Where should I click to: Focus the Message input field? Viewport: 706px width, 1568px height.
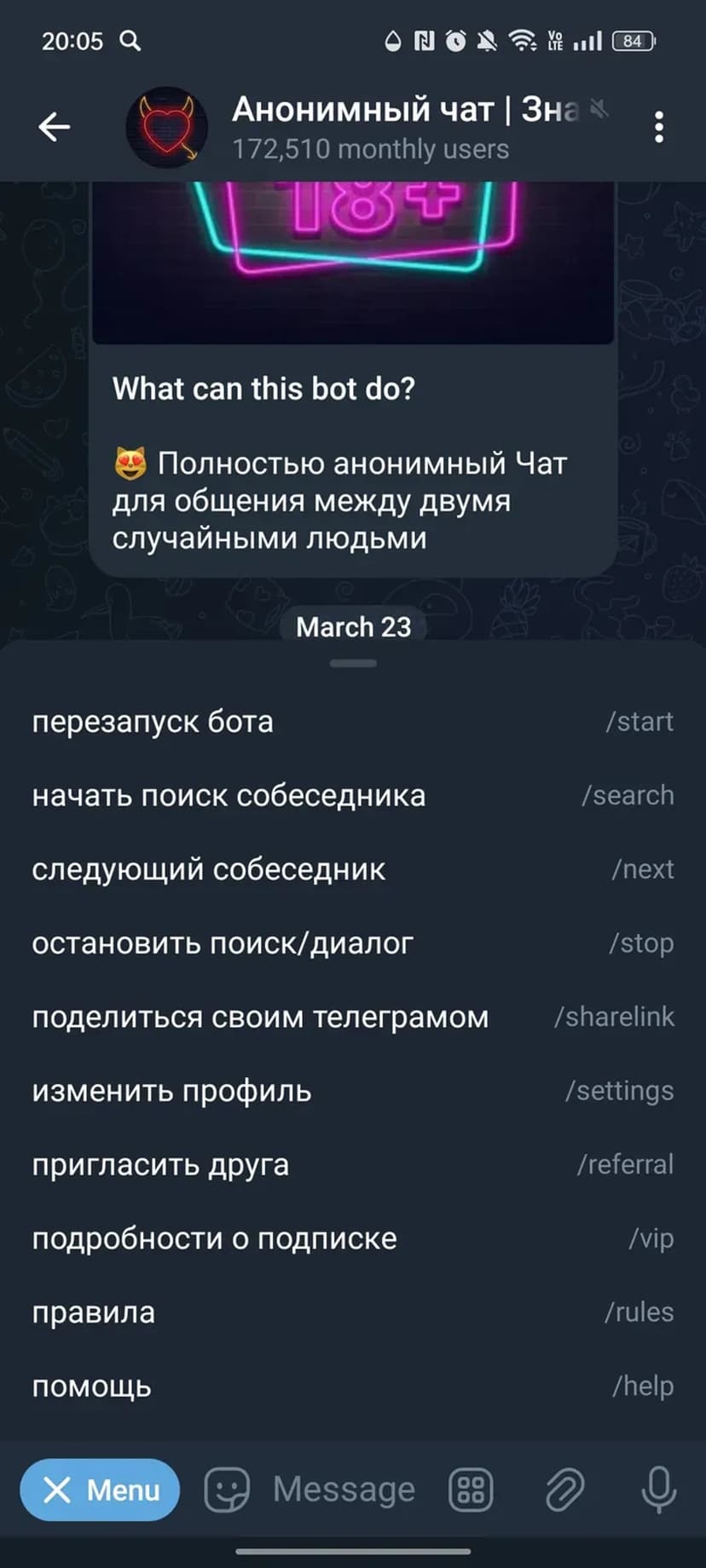pyautogui.click(x=344, y=1490)
